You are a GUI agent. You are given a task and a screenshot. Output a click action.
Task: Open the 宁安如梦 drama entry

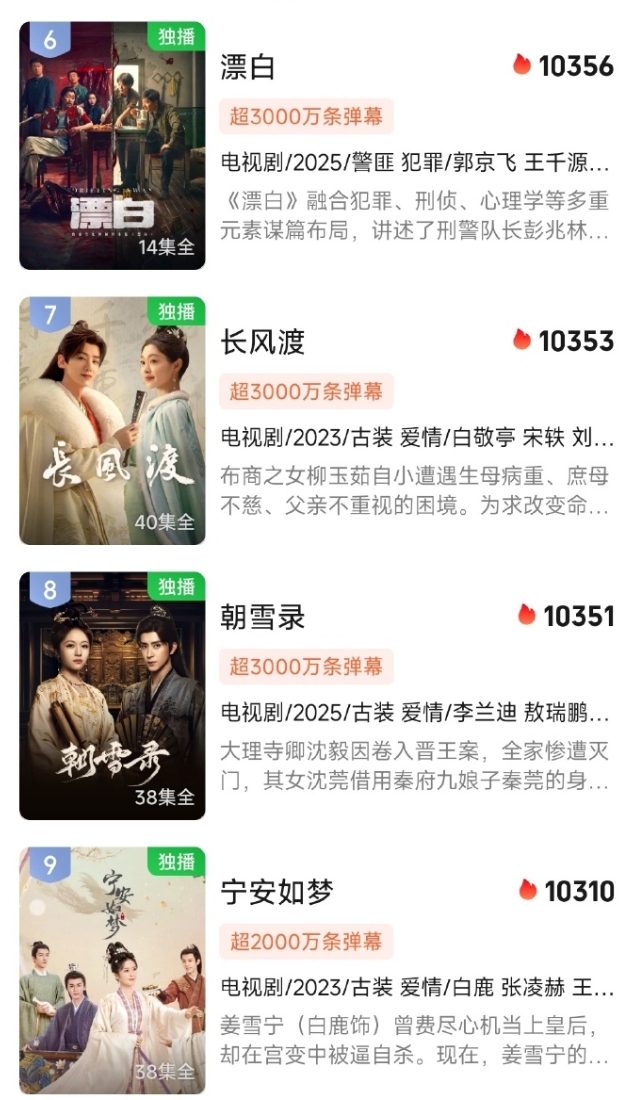(x=276, y=891)
